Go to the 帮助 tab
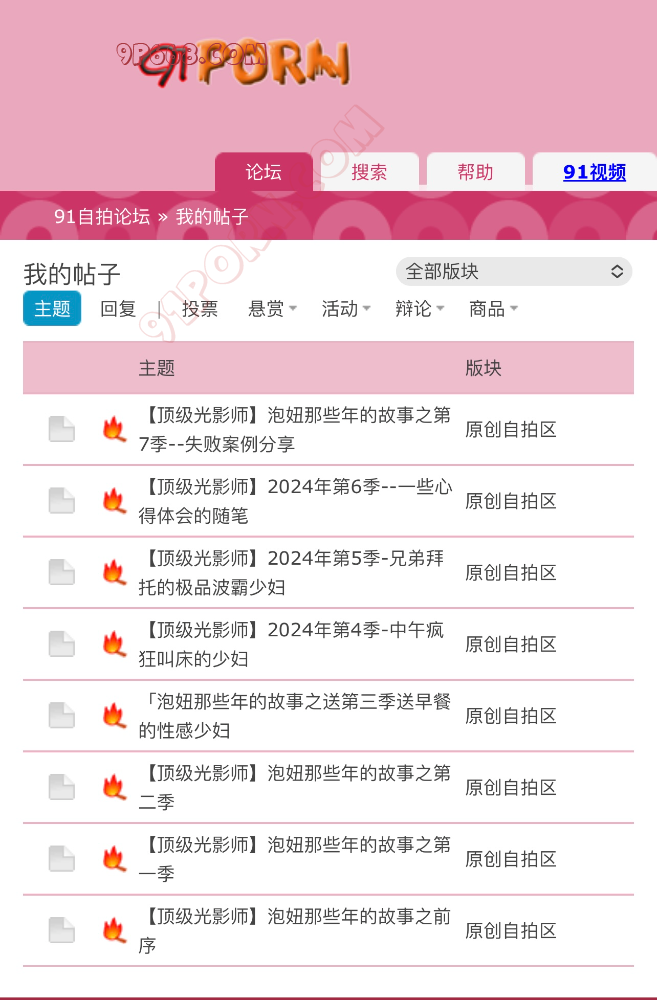Screen dimensions: 657x1000 coord(475,172)
